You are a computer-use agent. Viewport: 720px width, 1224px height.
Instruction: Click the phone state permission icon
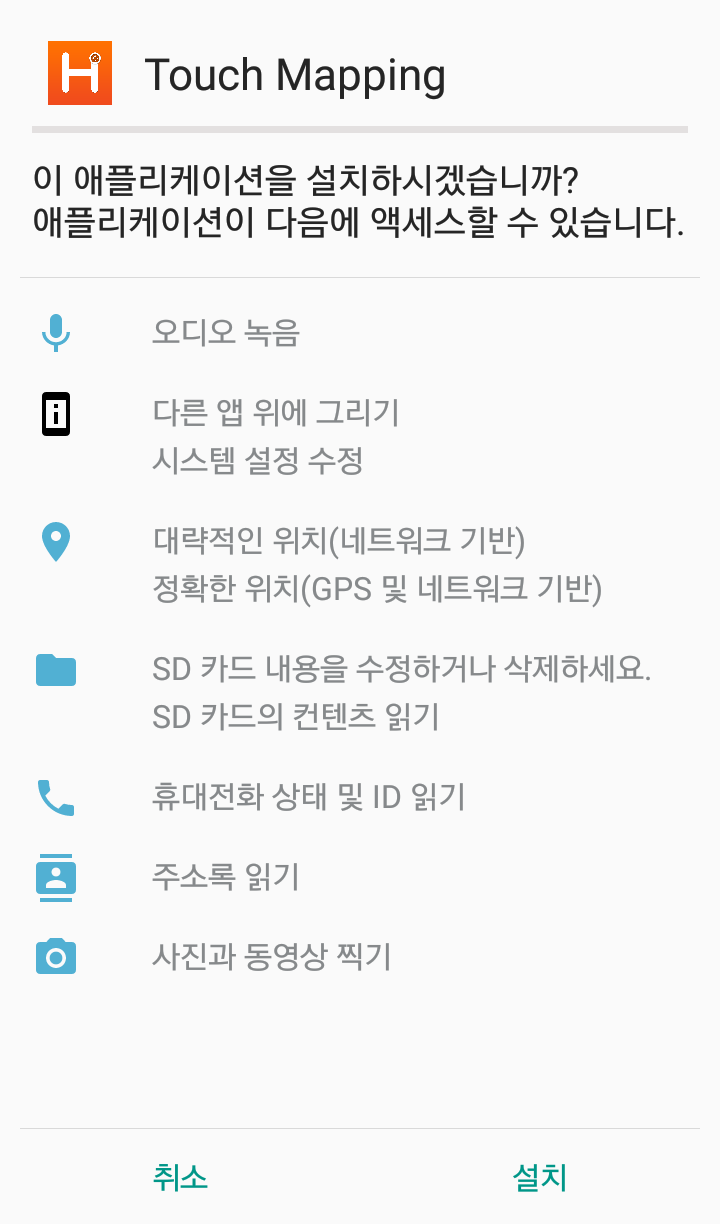coord(55,797)
